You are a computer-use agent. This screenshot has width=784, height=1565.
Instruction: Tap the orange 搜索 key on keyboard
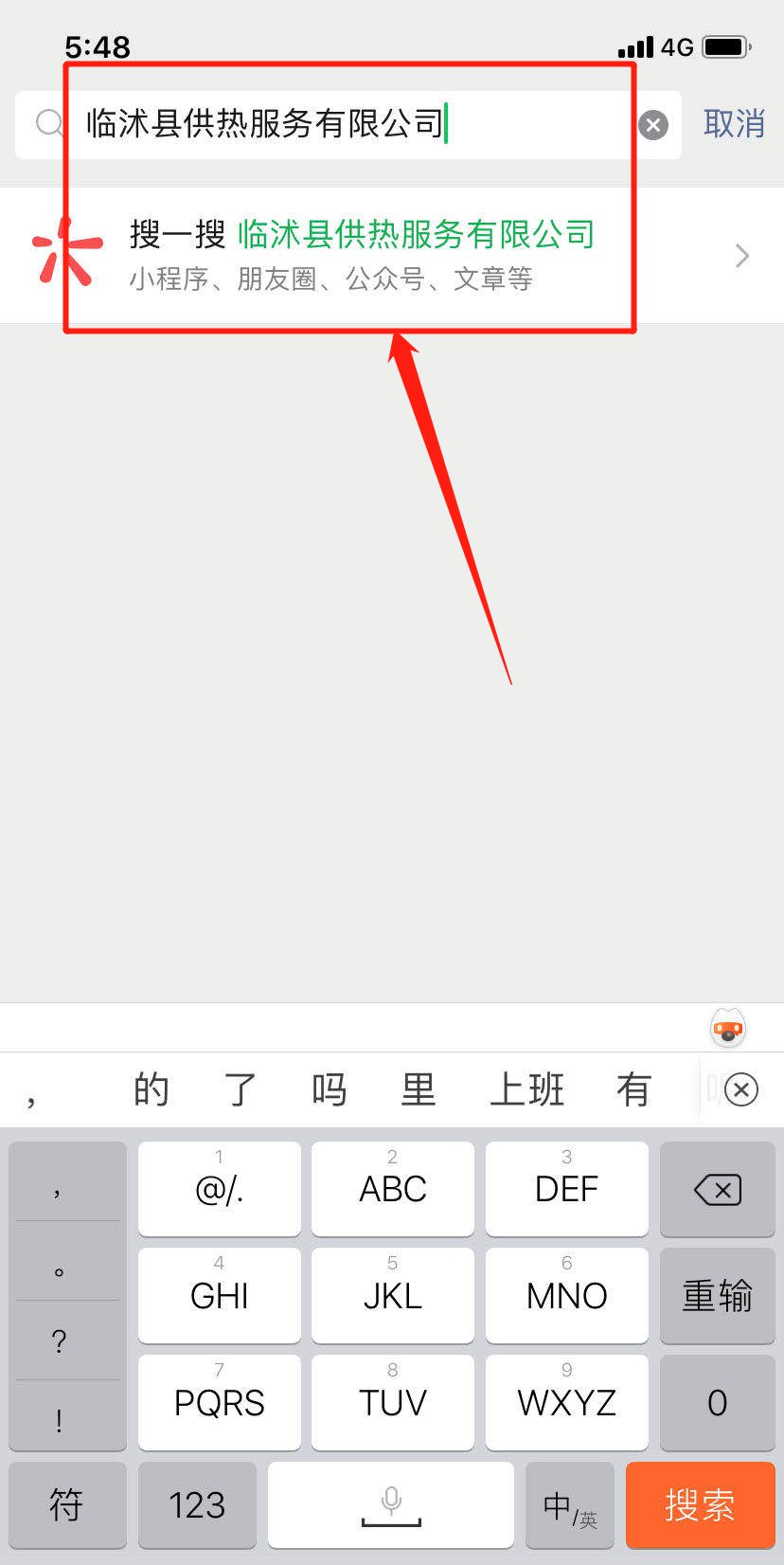[700, 1504]
